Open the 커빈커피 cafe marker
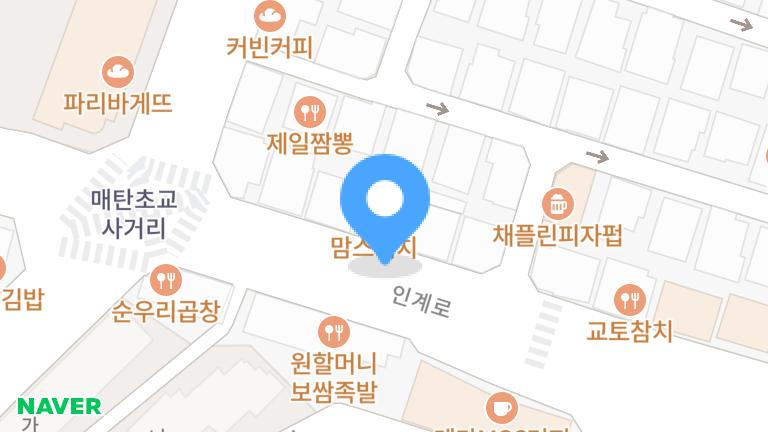Screen dimensions: 768x432 (270, 16)
